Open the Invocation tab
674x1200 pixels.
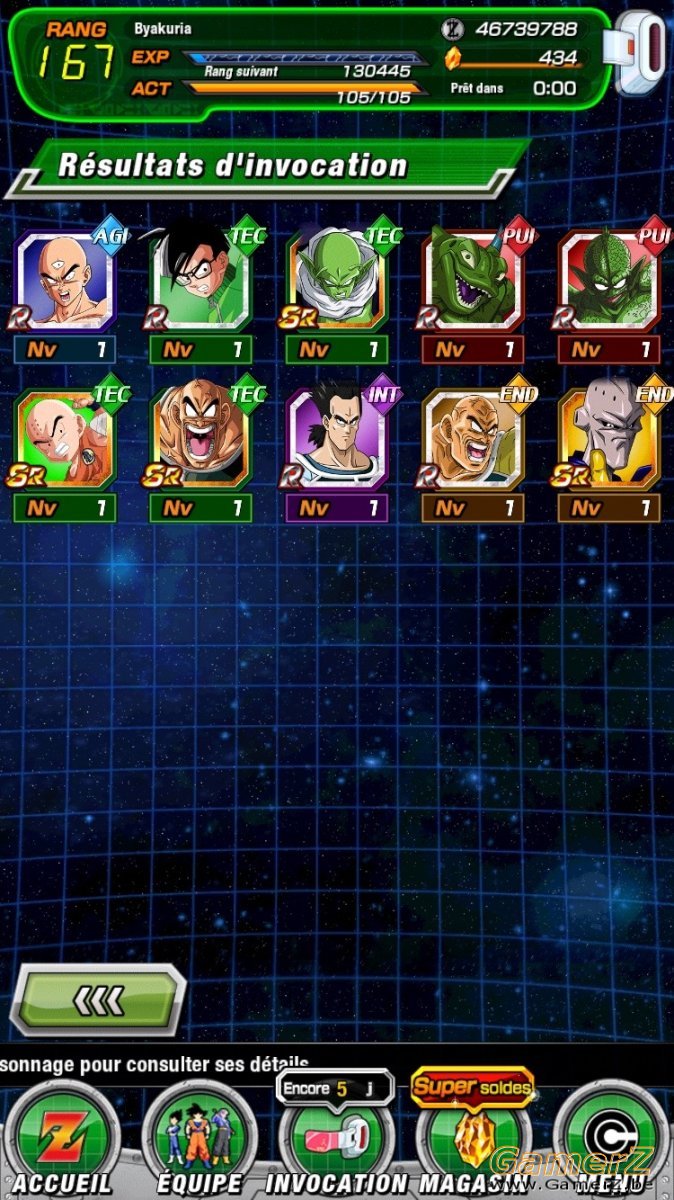(x=336, y=1140)
